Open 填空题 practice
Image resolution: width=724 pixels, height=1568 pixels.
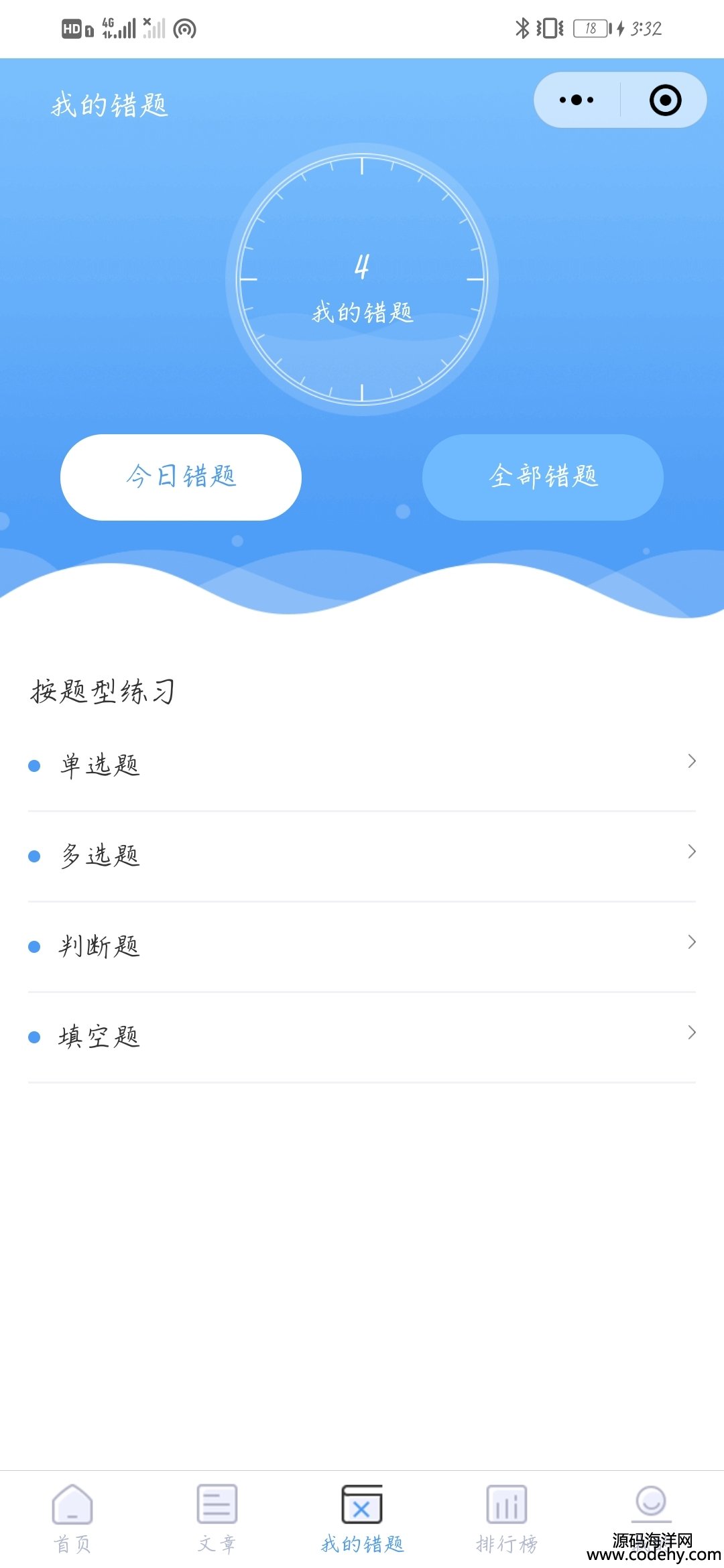pyautogui.click(x=362, y=1036)
